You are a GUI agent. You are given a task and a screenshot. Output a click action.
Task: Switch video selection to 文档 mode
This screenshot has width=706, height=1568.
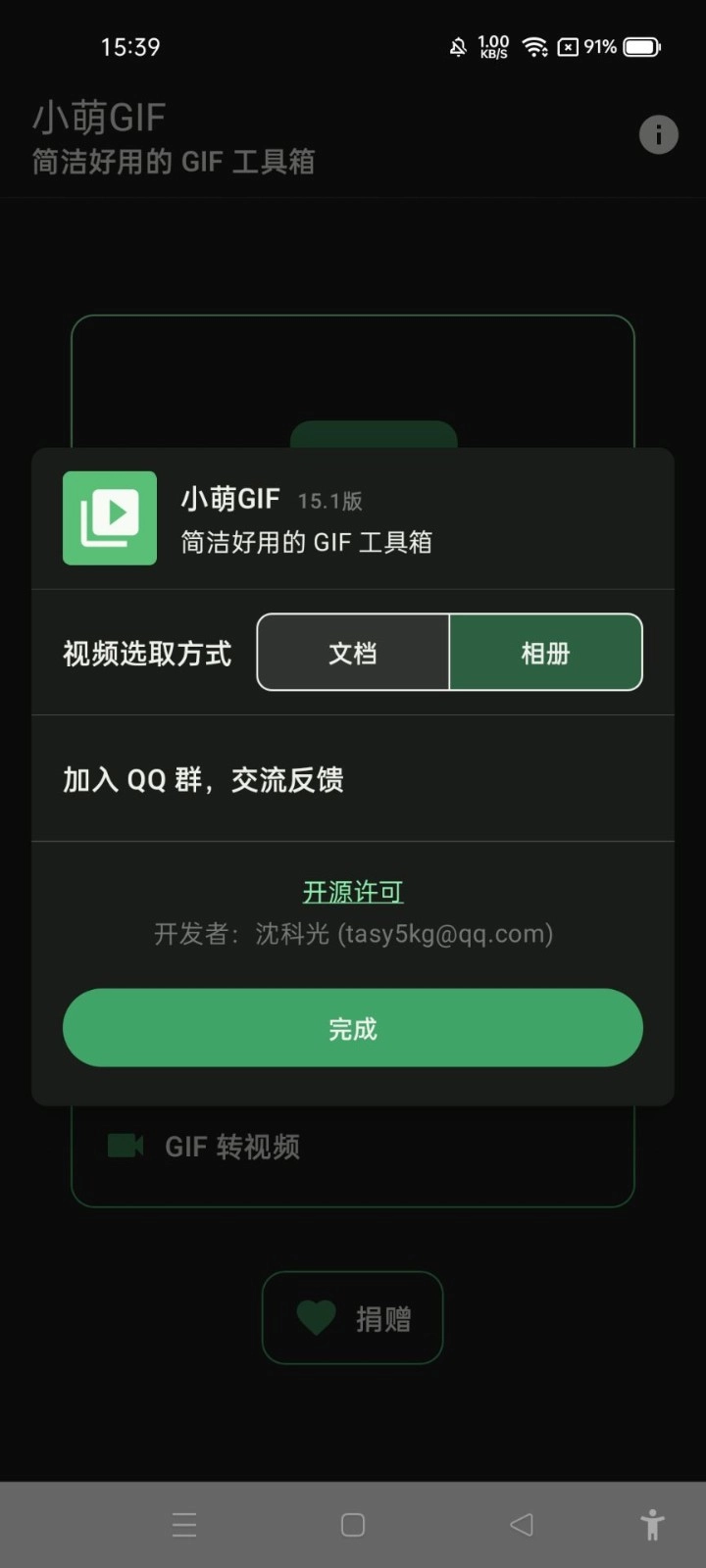pyautogui.click(x=352, y=653)
